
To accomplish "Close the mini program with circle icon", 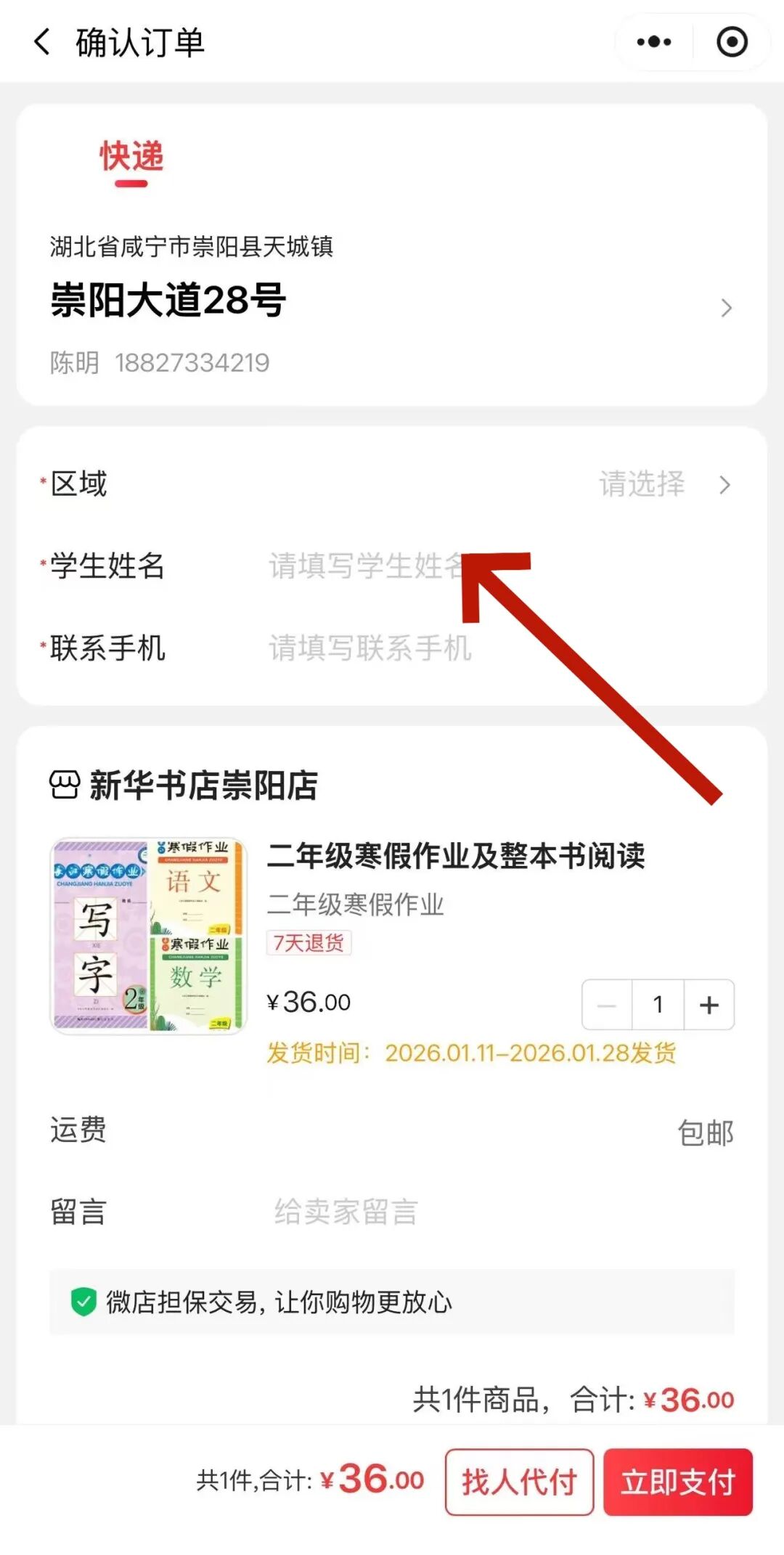I will click(732, 42).
